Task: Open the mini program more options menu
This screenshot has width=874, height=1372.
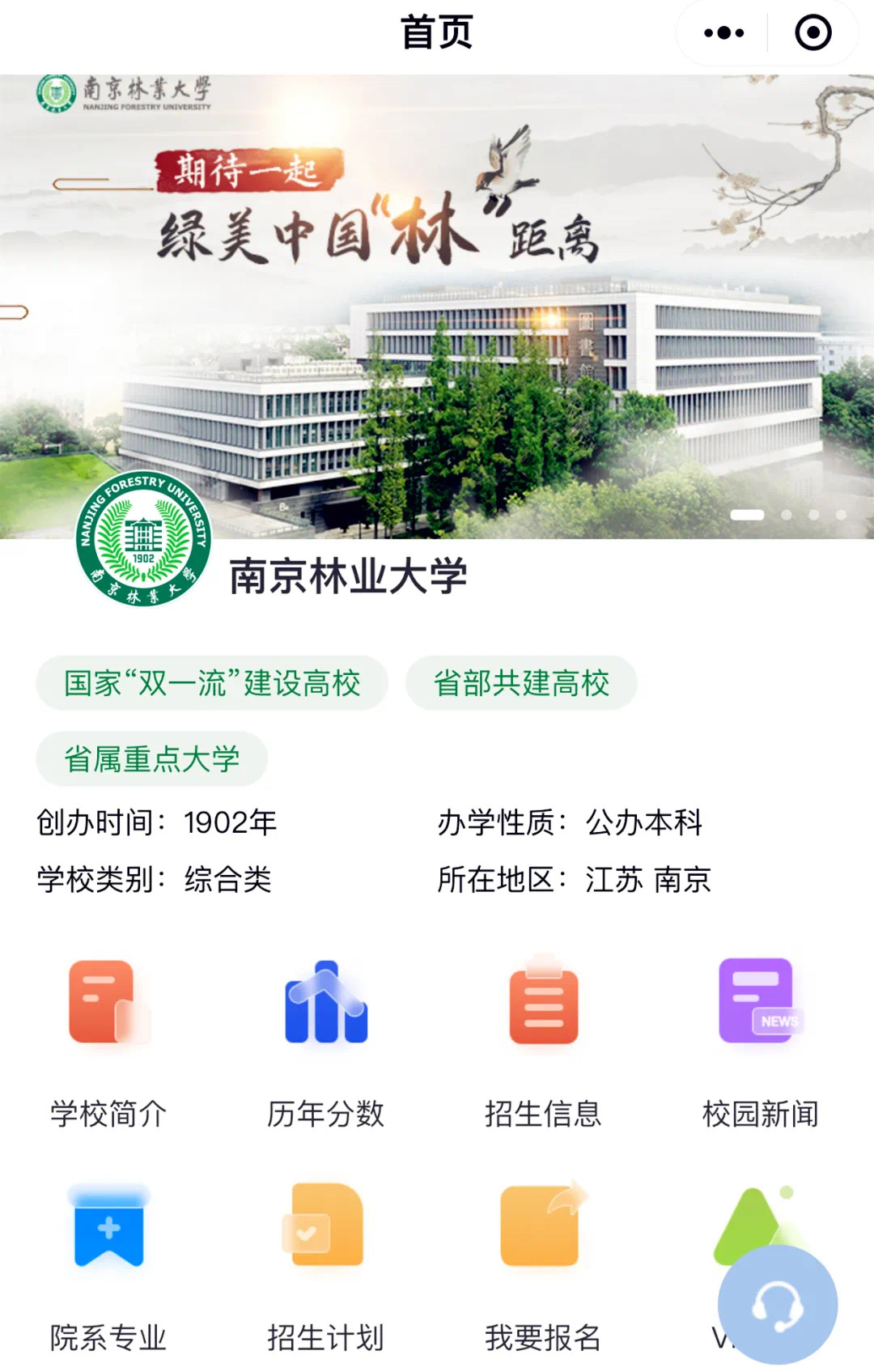Action: pos(723,33)
